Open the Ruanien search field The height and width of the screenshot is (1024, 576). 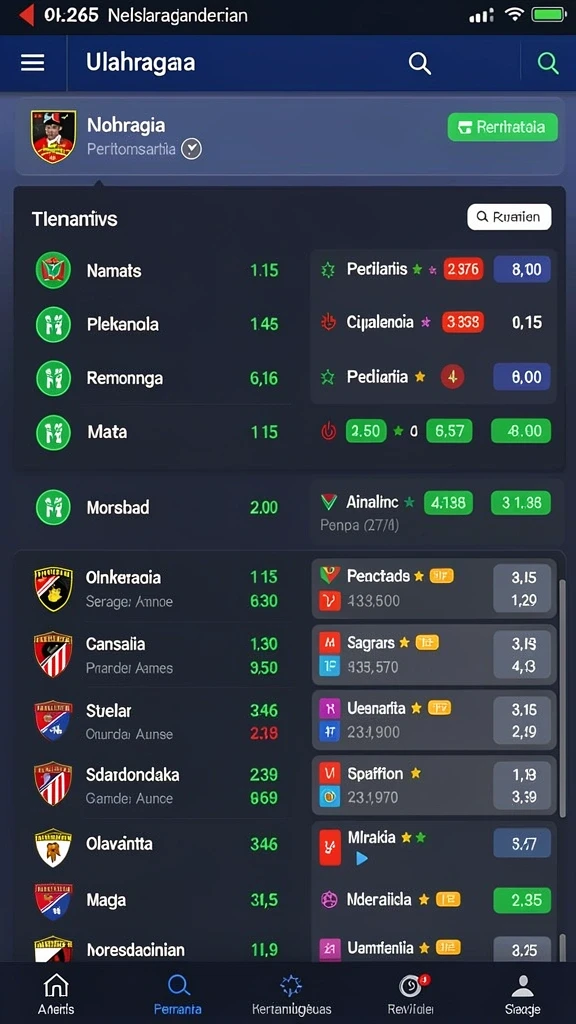tap(509, 217)
